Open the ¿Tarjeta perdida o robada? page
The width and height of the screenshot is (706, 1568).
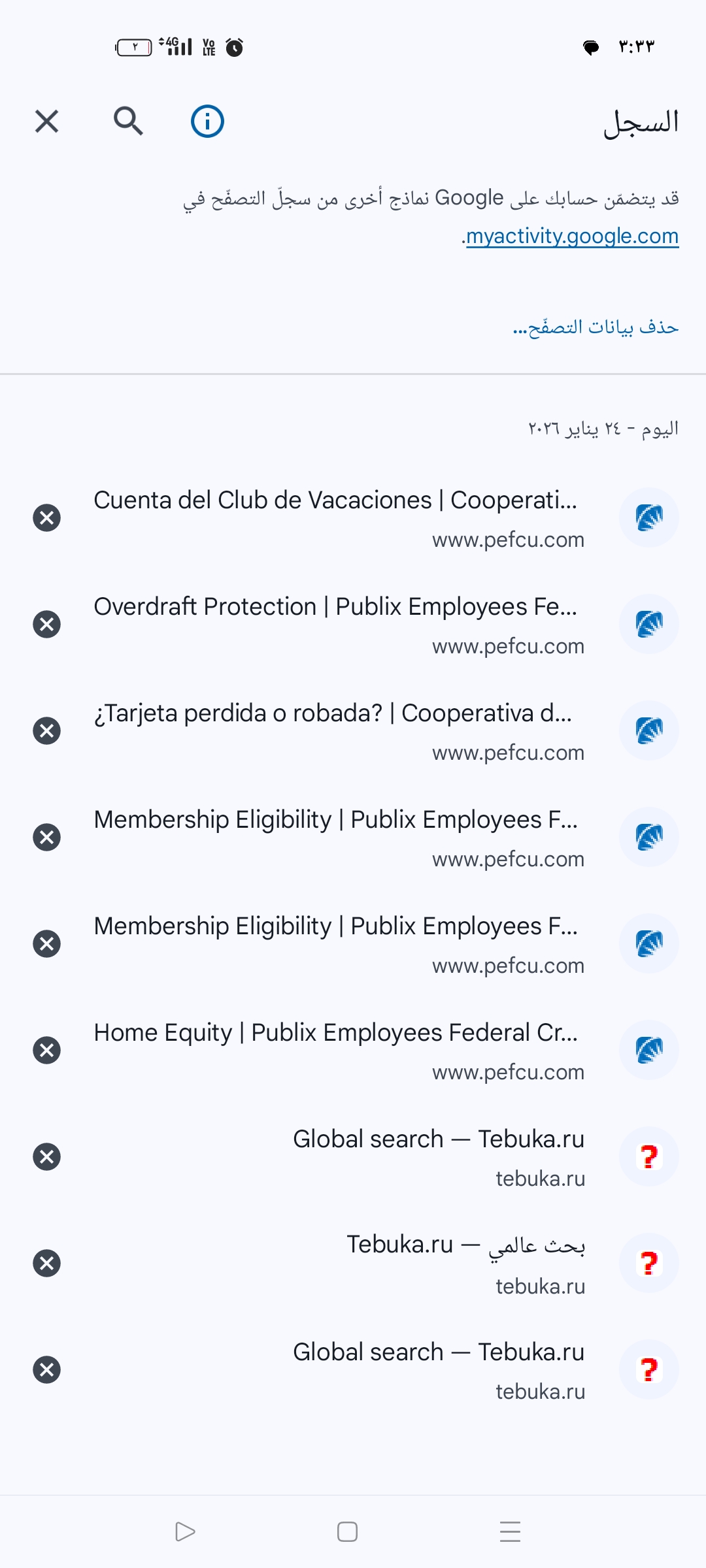[x=335, y=731]
